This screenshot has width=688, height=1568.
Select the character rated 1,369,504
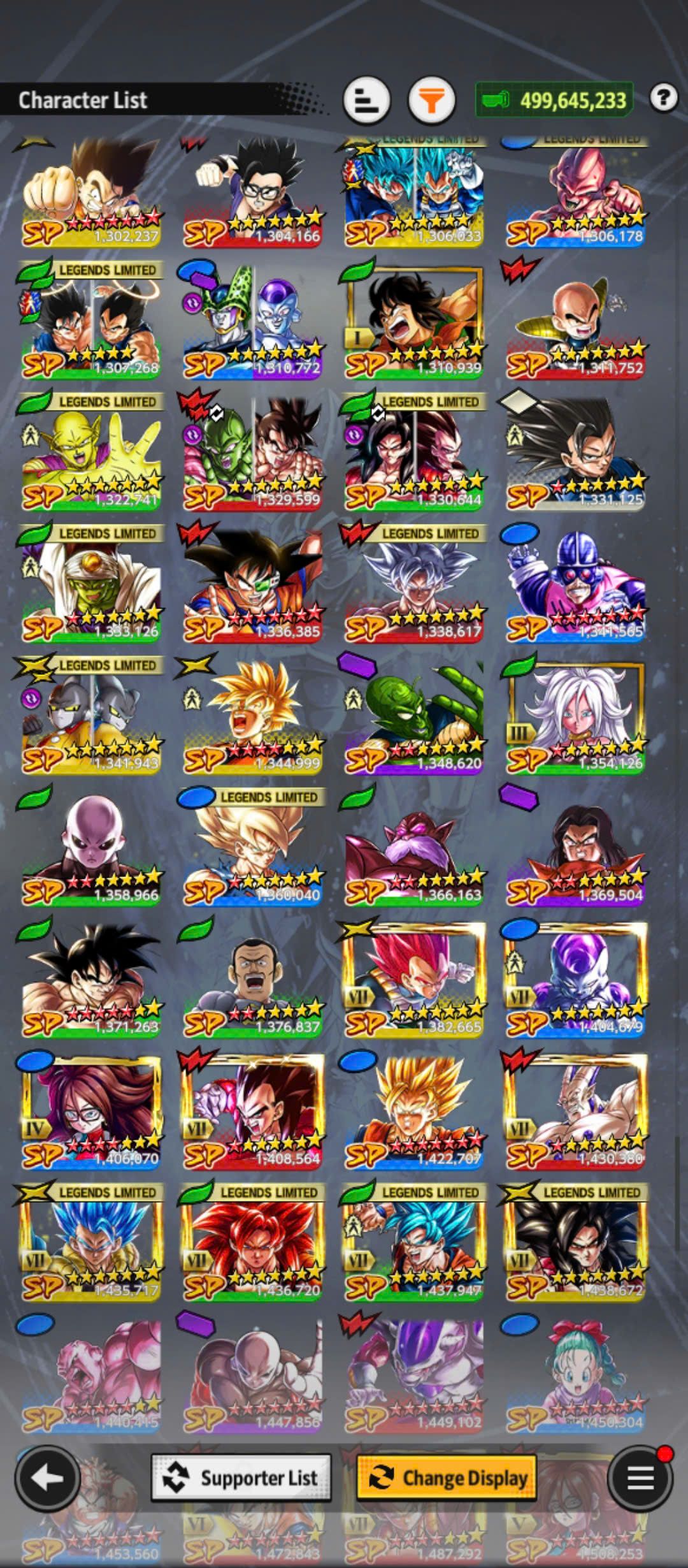click(x=576, y=849)
